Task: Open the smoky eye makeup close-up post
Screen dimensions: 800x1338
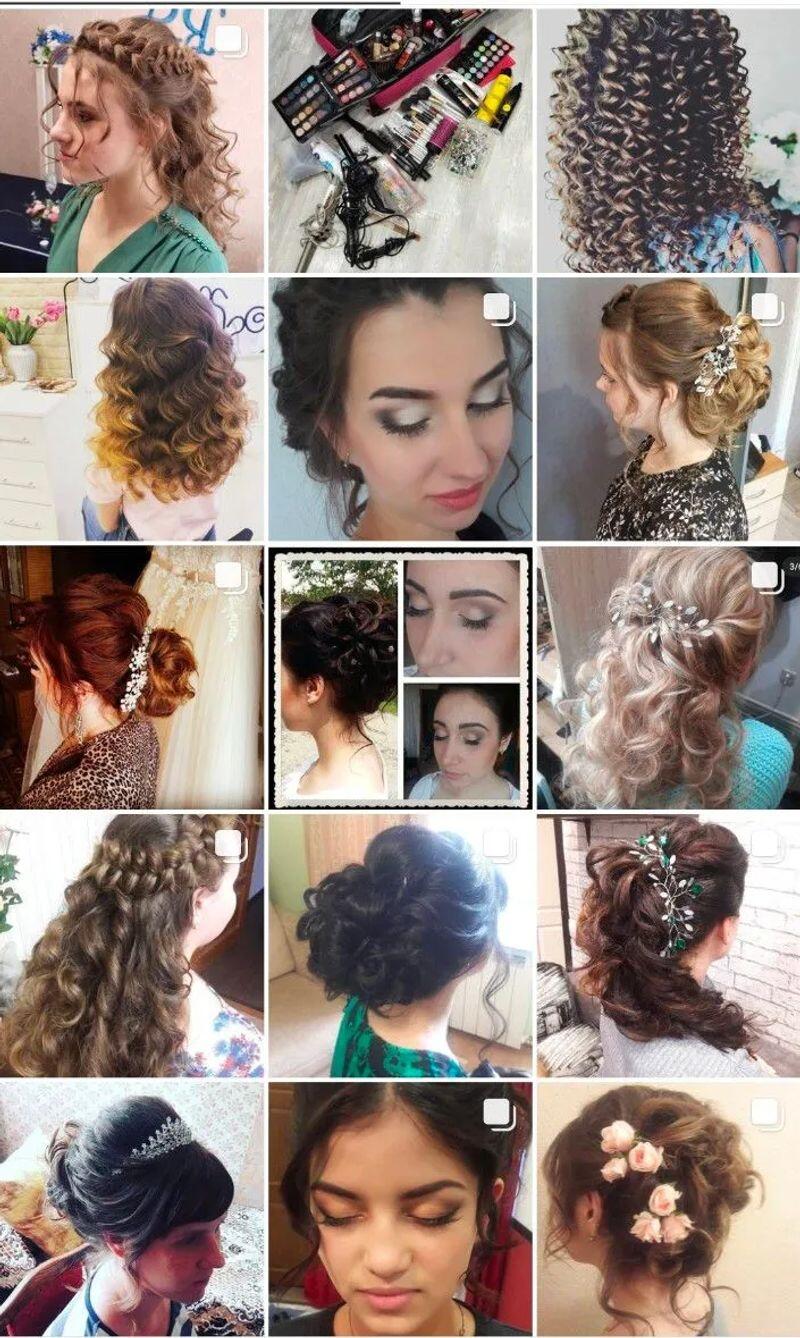Action: pyautogui.click(x=400, y=408)
